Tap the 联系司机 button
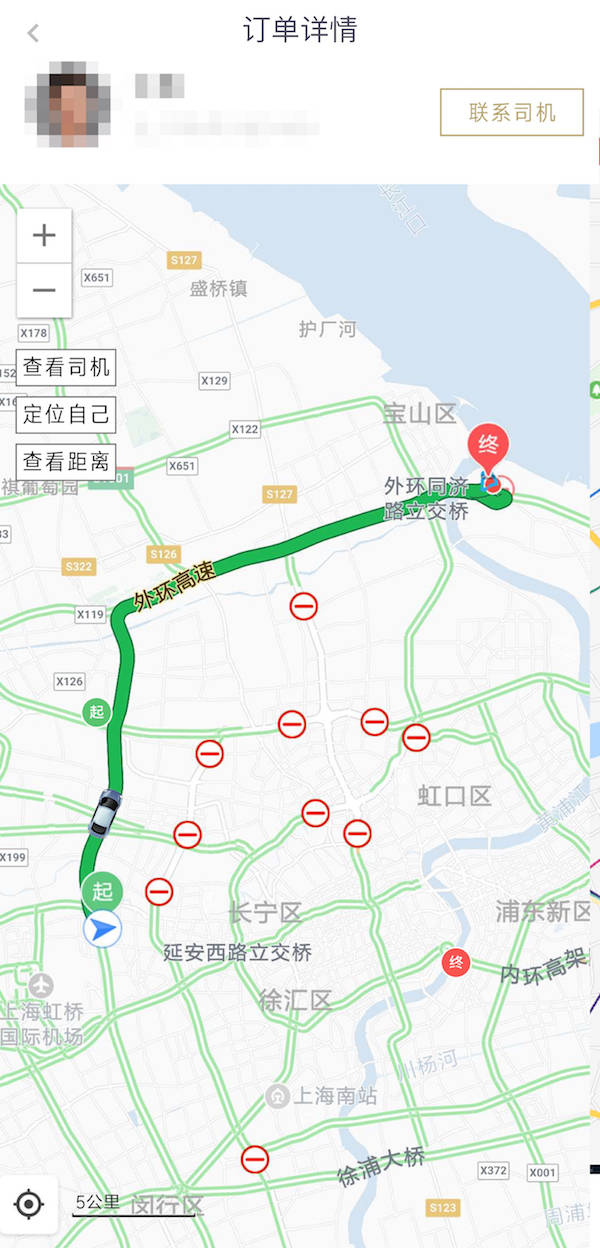Image resolution: width=600 pixels, height=1248 pixels. [512, 112]
